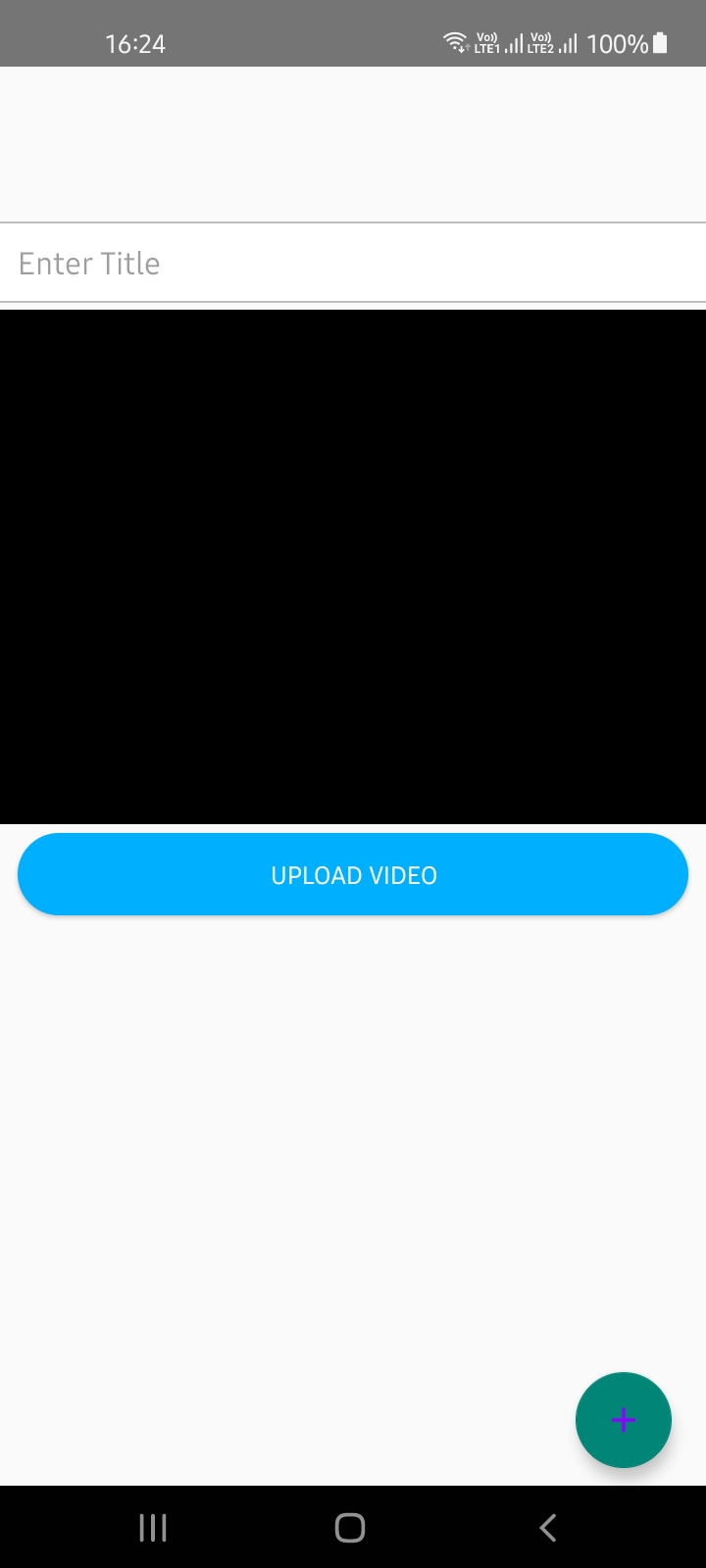Tap the black video preview area
Image resolution: width=706 pixels, height=1568 pixels.
tap(353, 566)
